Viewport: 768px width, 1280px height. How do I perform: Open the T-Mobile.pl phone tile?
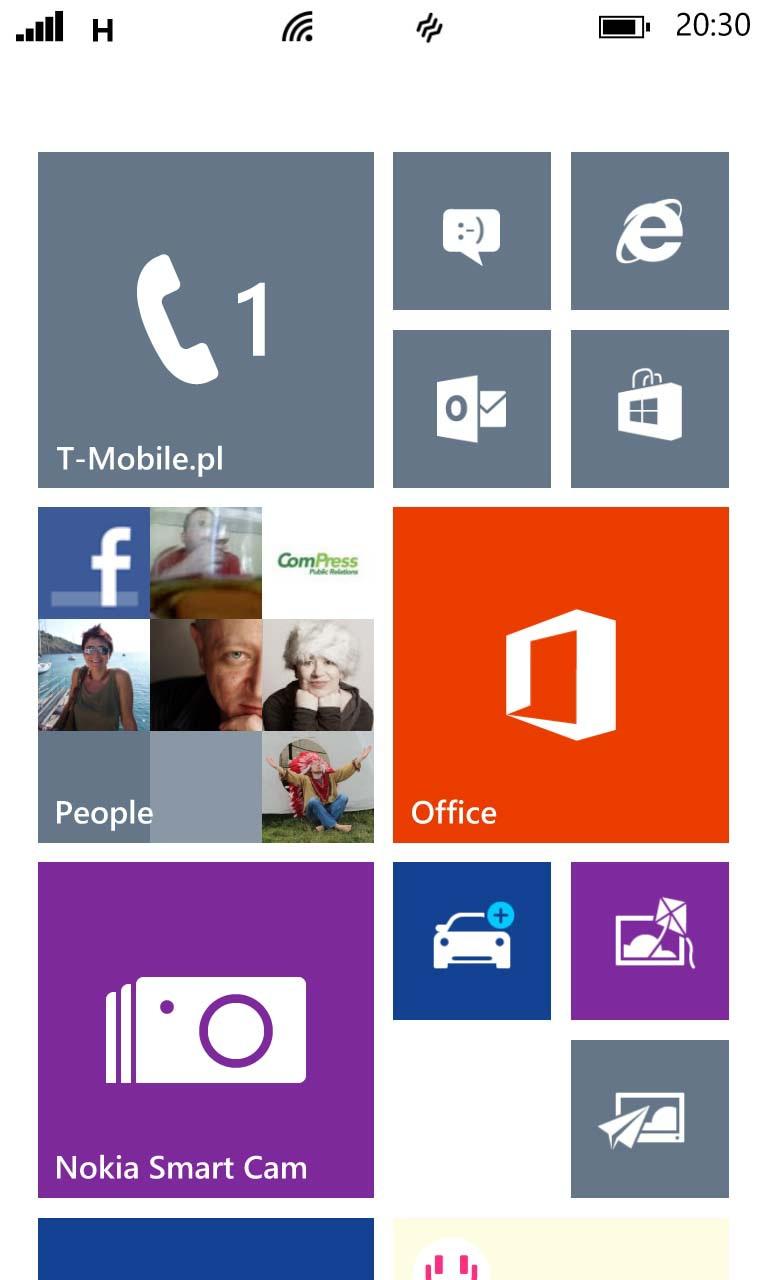pyautogui.click(x=205, y=320)
